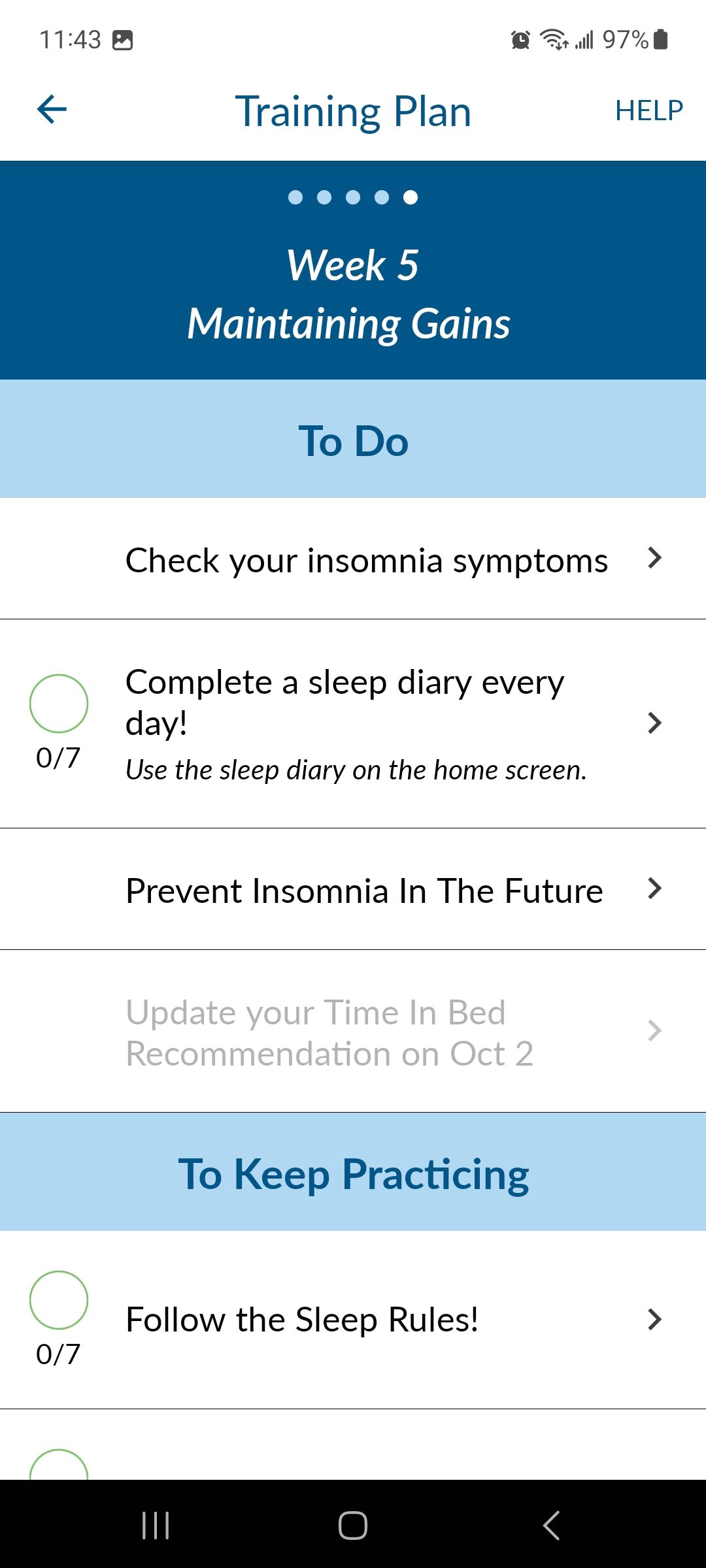This screenshot has width=706, height=1568.
Task: Open the notifications shade alarm icon
Action: [520, 41]
